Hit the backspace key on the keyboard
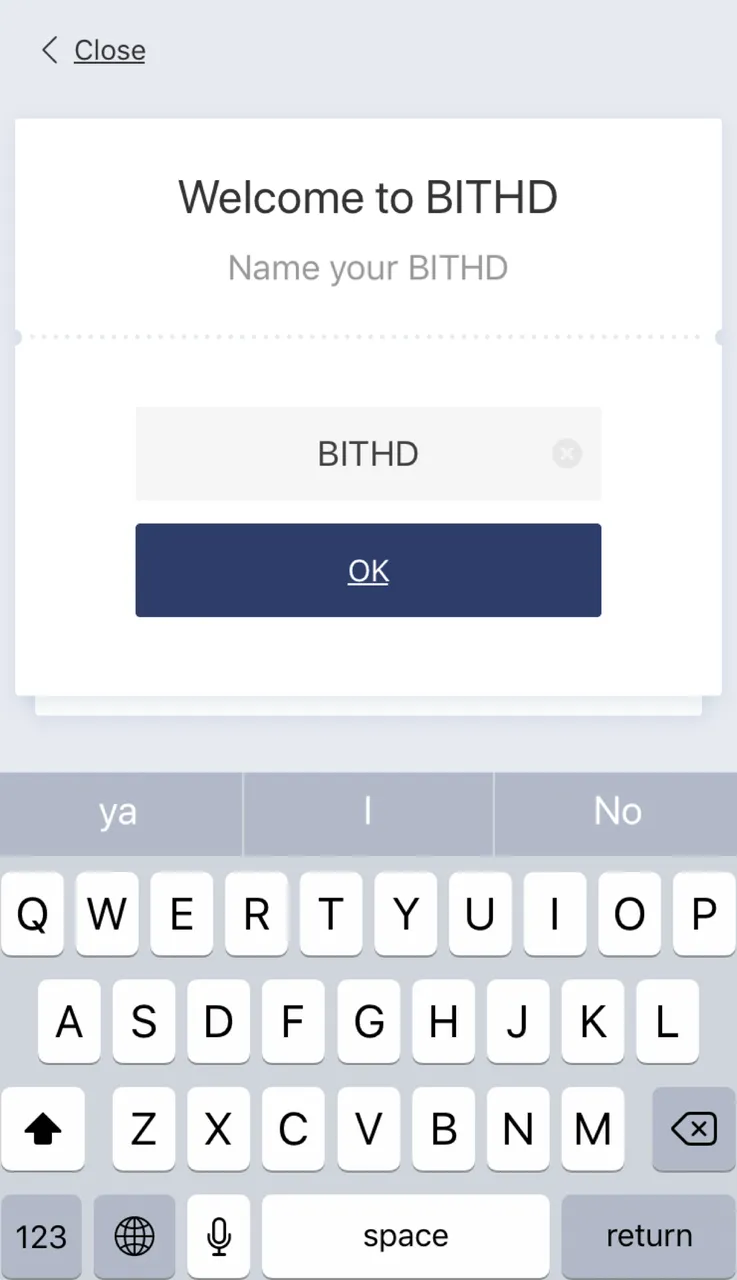The width and height of the screenshot is (737, 1280). 693,1130
